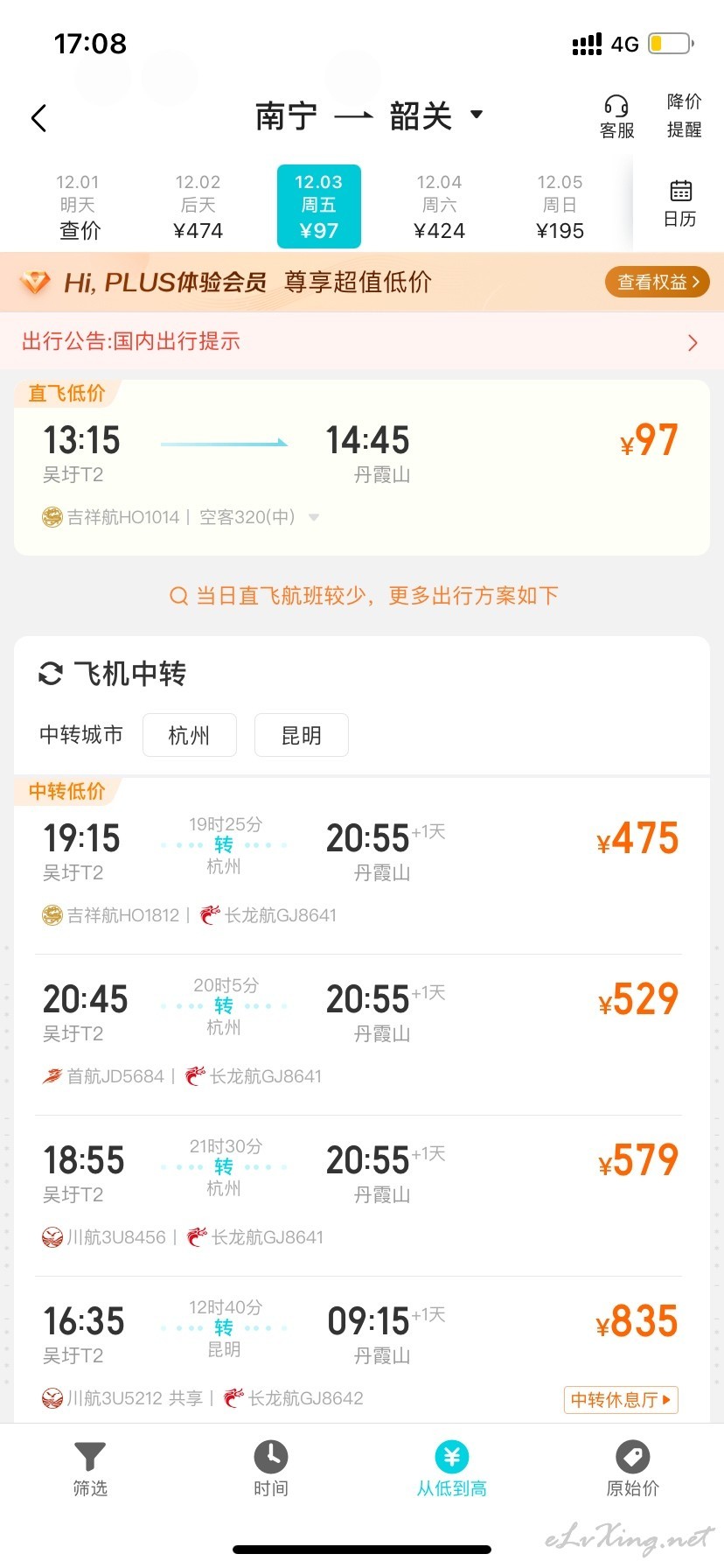Open the 筛选 filter options
The width and height of the screenshot is (724, 1568).
click(90, 1470)
